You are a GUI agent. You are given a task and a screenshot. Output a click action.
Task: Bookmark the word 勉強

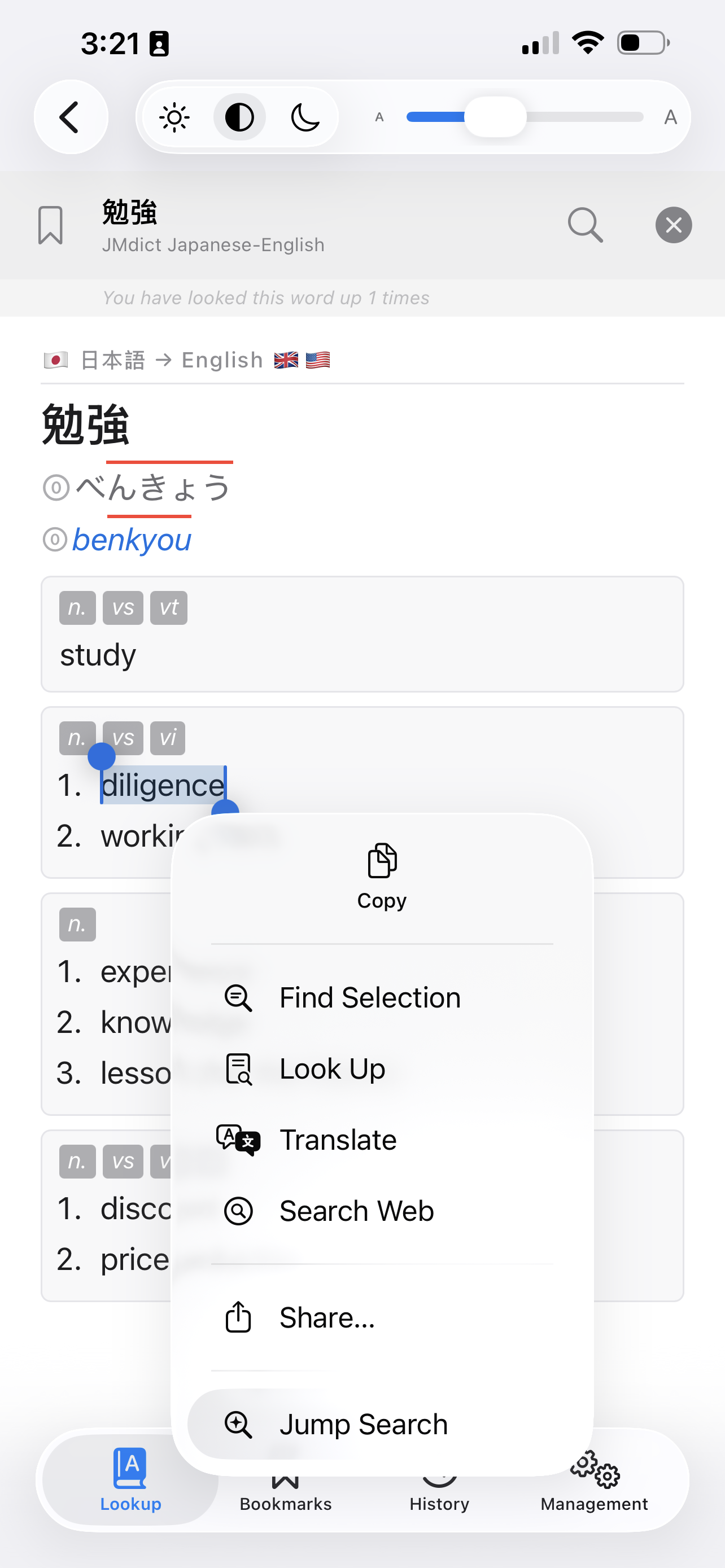[x=50, y=225]
